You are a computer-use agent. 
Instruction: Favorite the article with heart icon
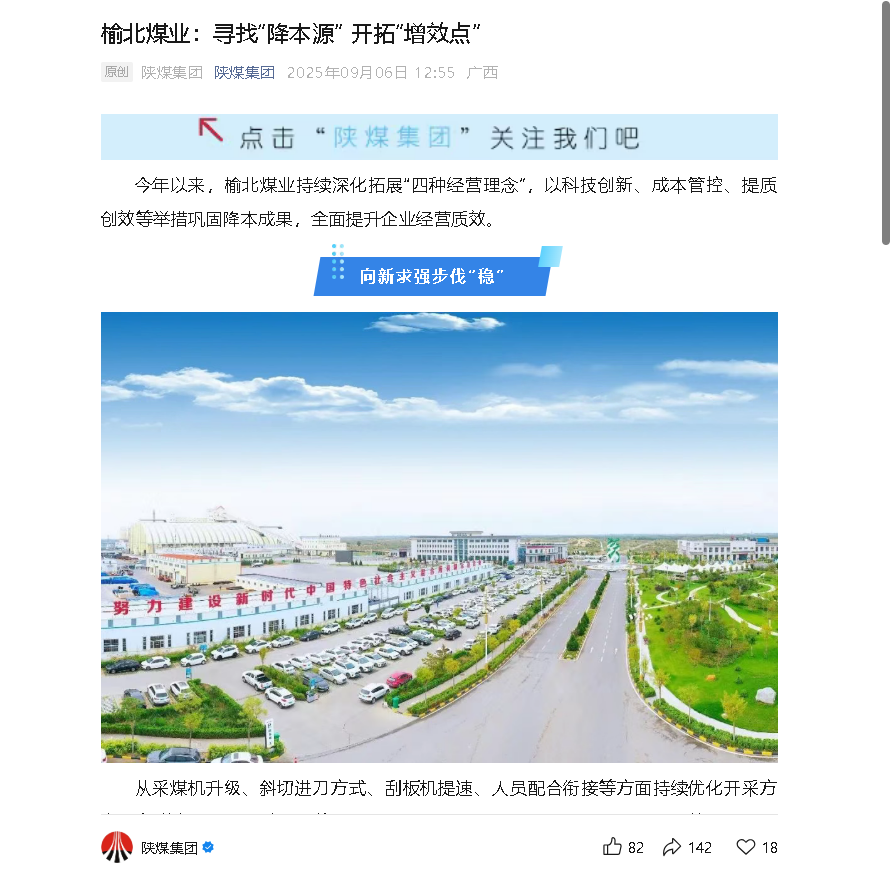pyautogui.click(x=746, y=847)
